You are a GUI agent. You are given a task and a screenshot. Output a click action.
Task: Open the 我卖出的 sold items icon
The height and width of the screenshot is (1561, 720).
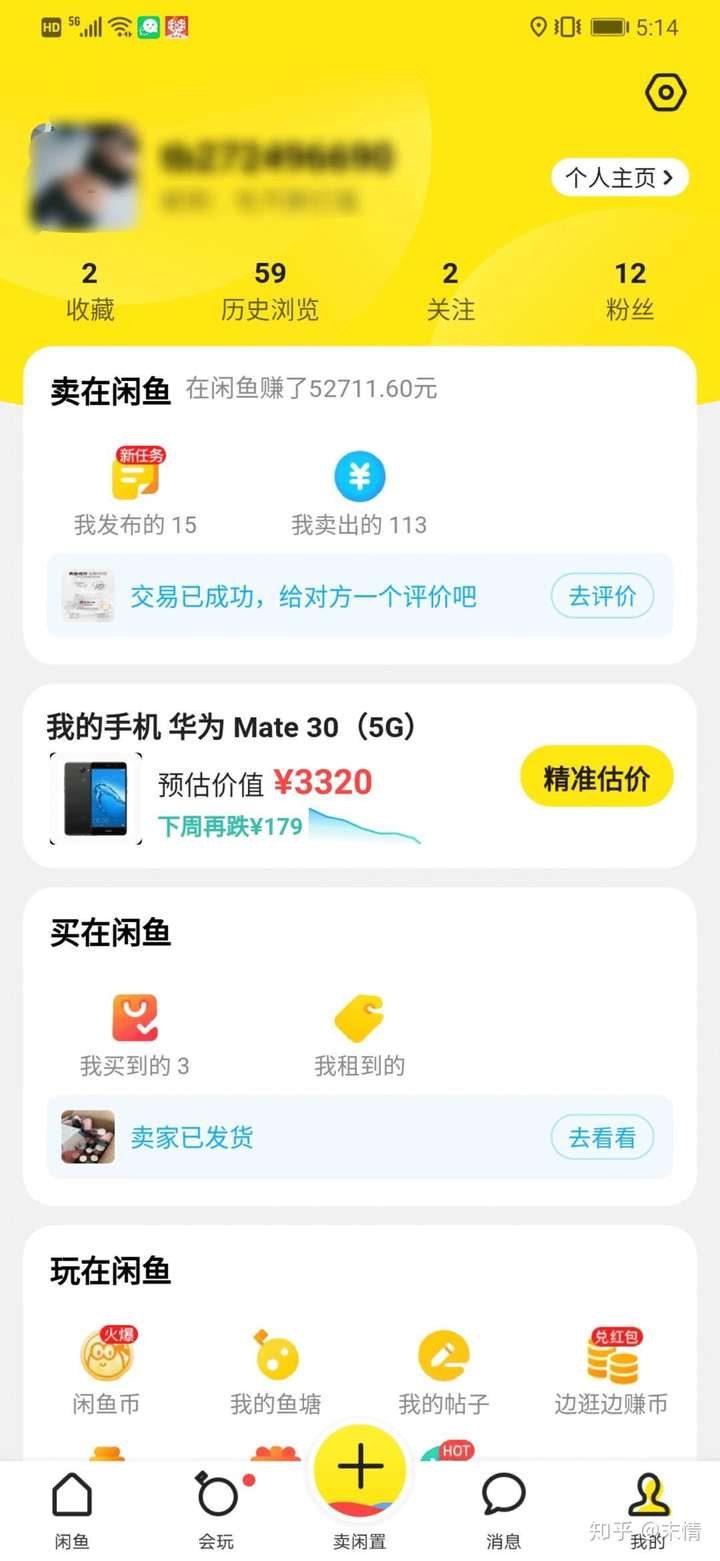coord(359,478)
